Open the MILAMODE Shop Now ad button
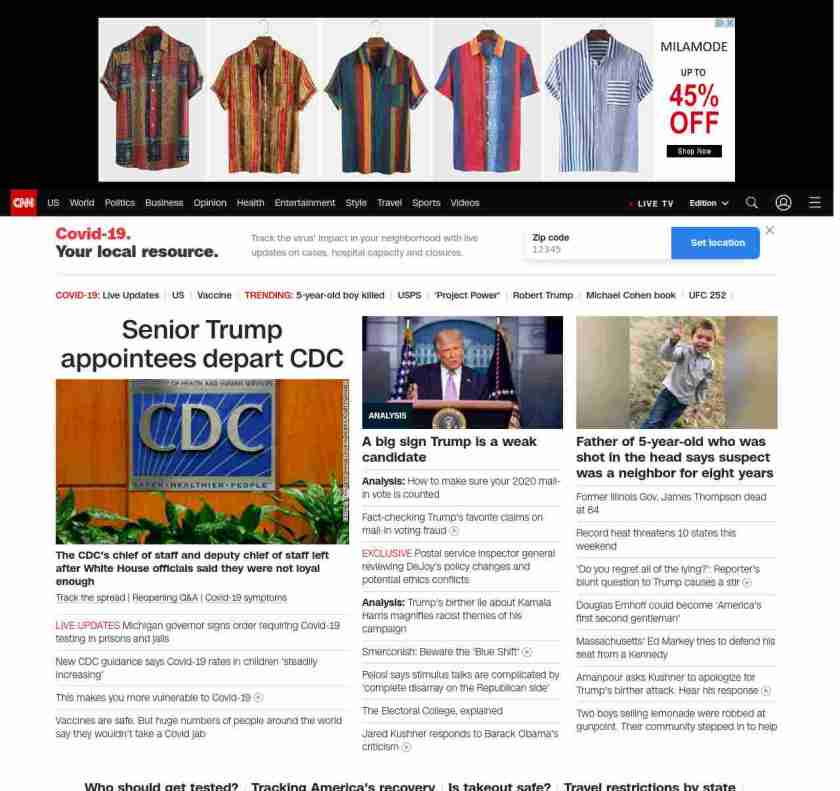The height and width of the screenshot is (791, 840). 693,151
